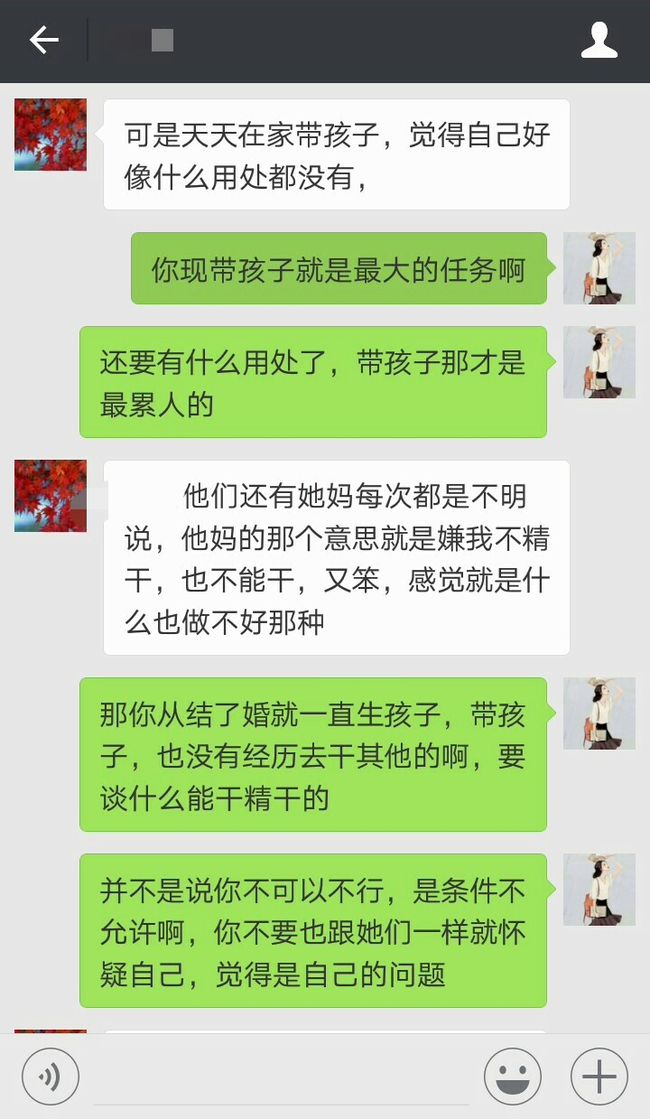
Task: Tap the maple-leaf avatar beside the first message
Action: [51, 135]
